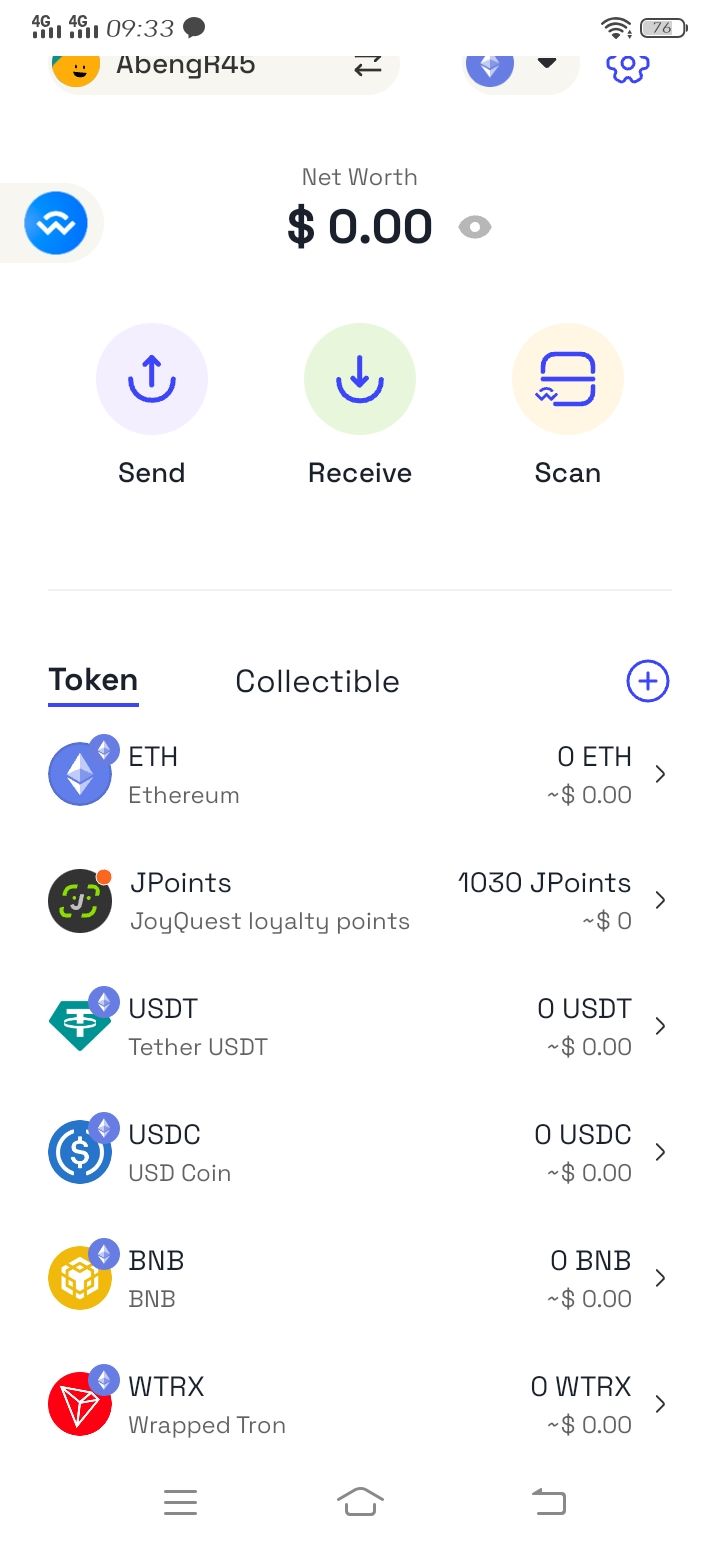Viewport: 720px width, 1544px height.
Task: View Wrapped Tron WTRX details
Action: (x=360, y=1405)
